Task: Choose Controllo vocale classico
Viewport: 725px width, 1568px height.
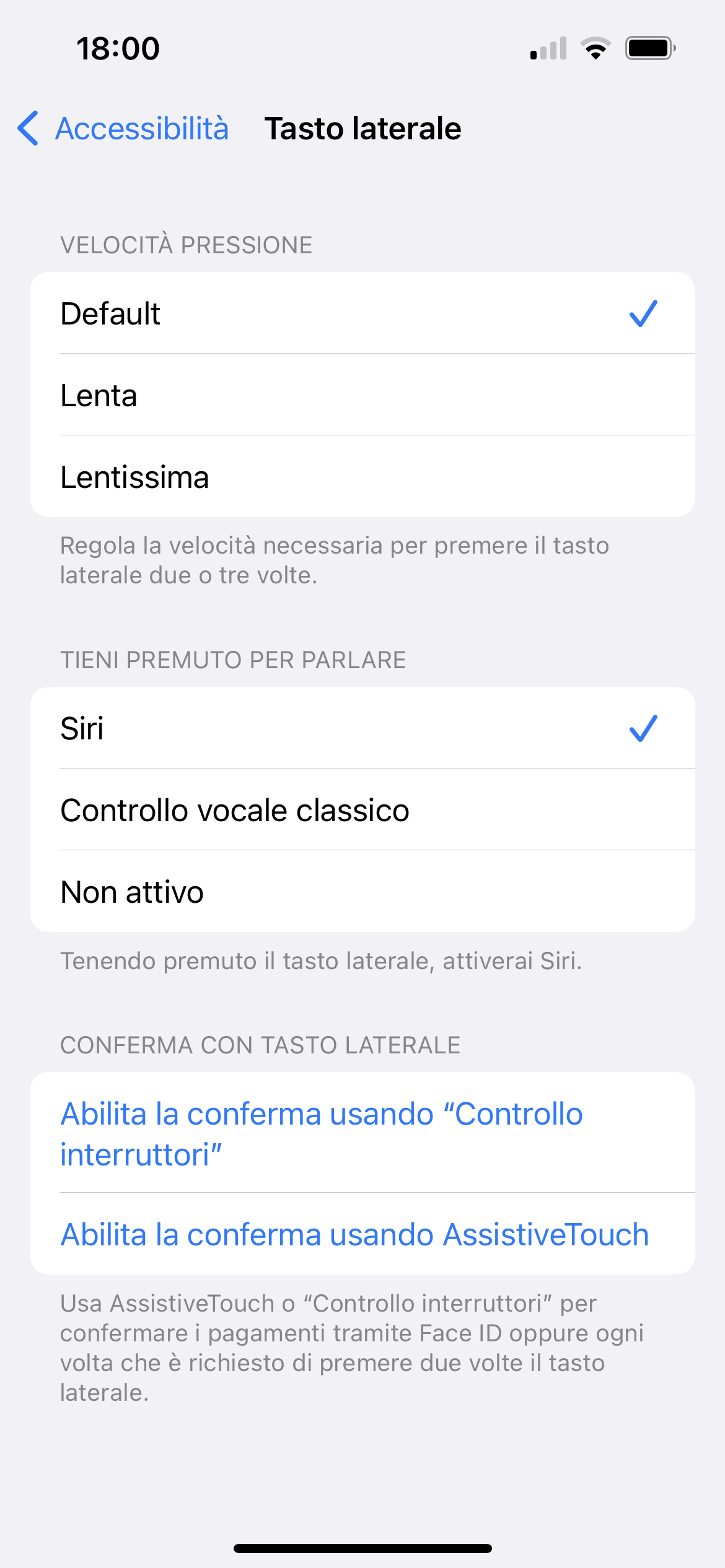Action: click(362, 809)
